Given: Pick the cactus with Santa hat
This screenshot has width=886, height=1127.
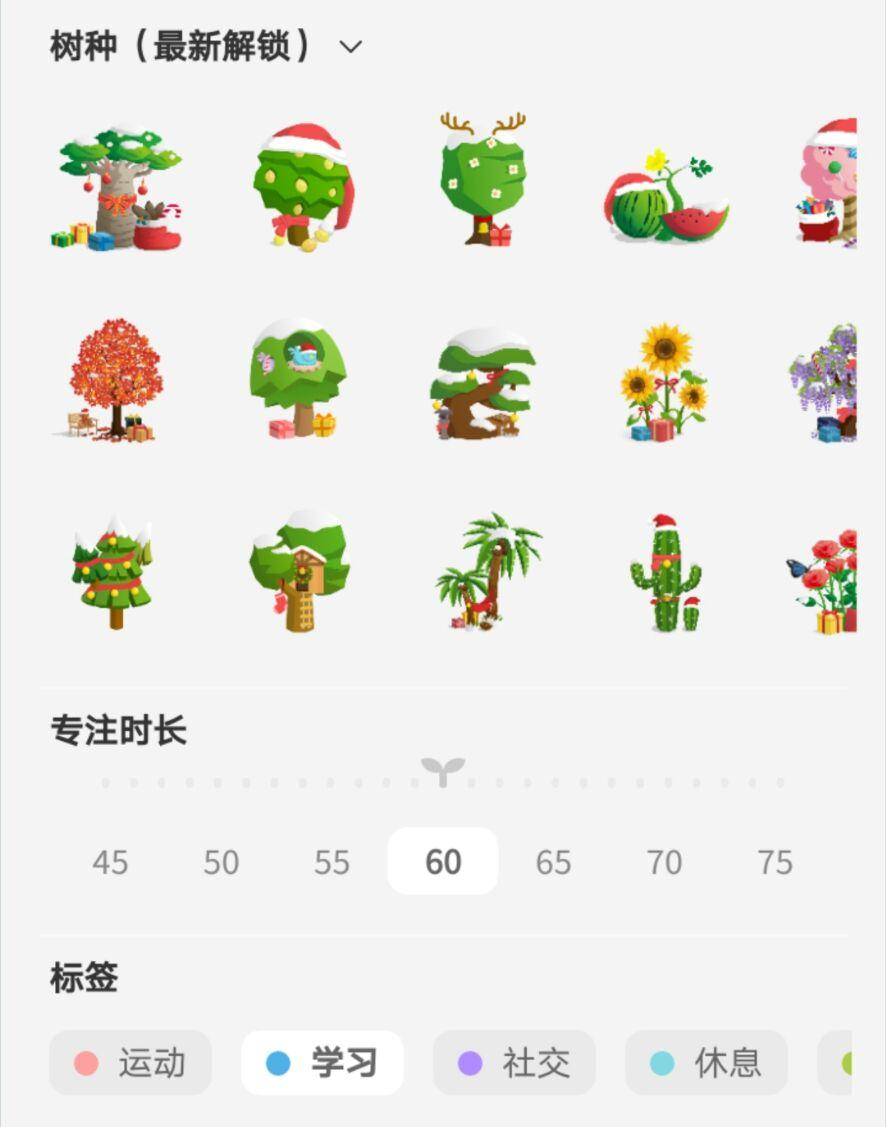Looking at the screenshot, I should [666, 574].
